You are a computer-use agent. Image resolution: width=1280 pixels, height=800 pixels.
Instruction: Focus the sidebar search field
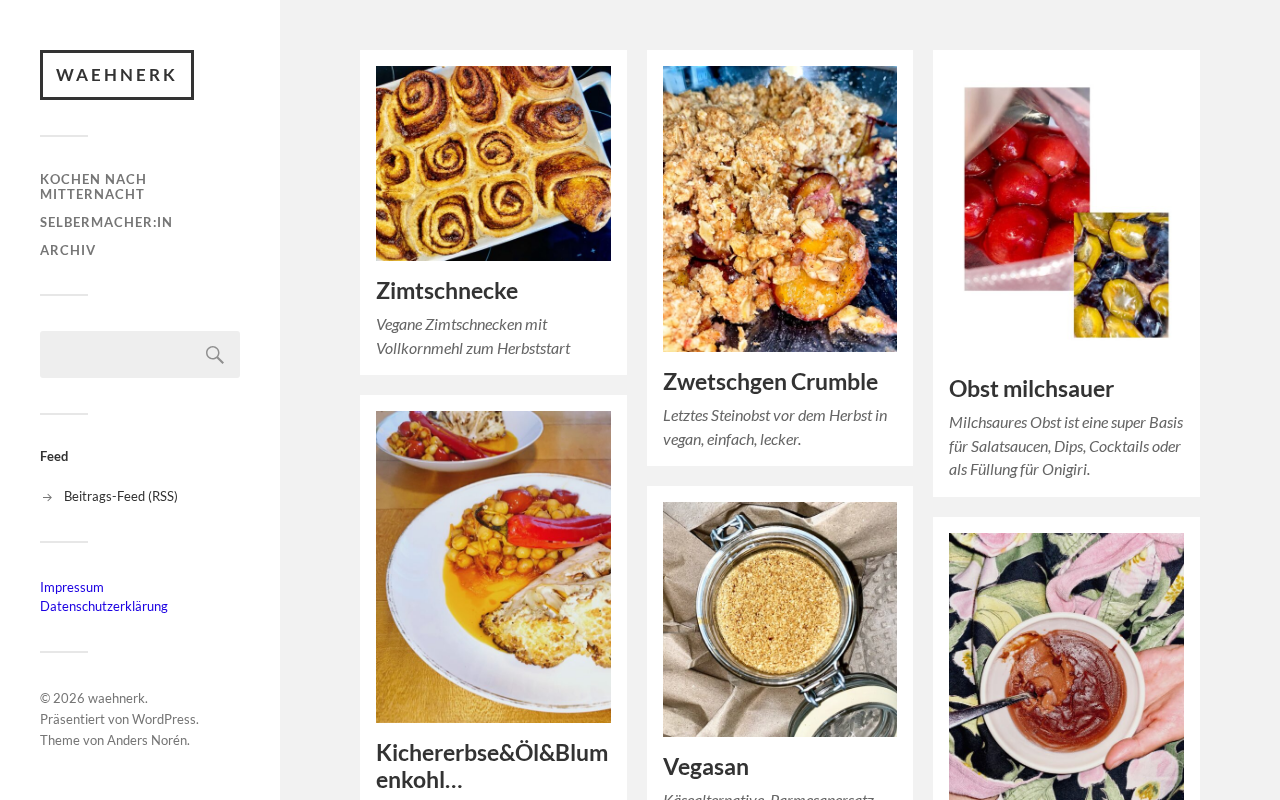pyautogui.click(x=120, y=355)
